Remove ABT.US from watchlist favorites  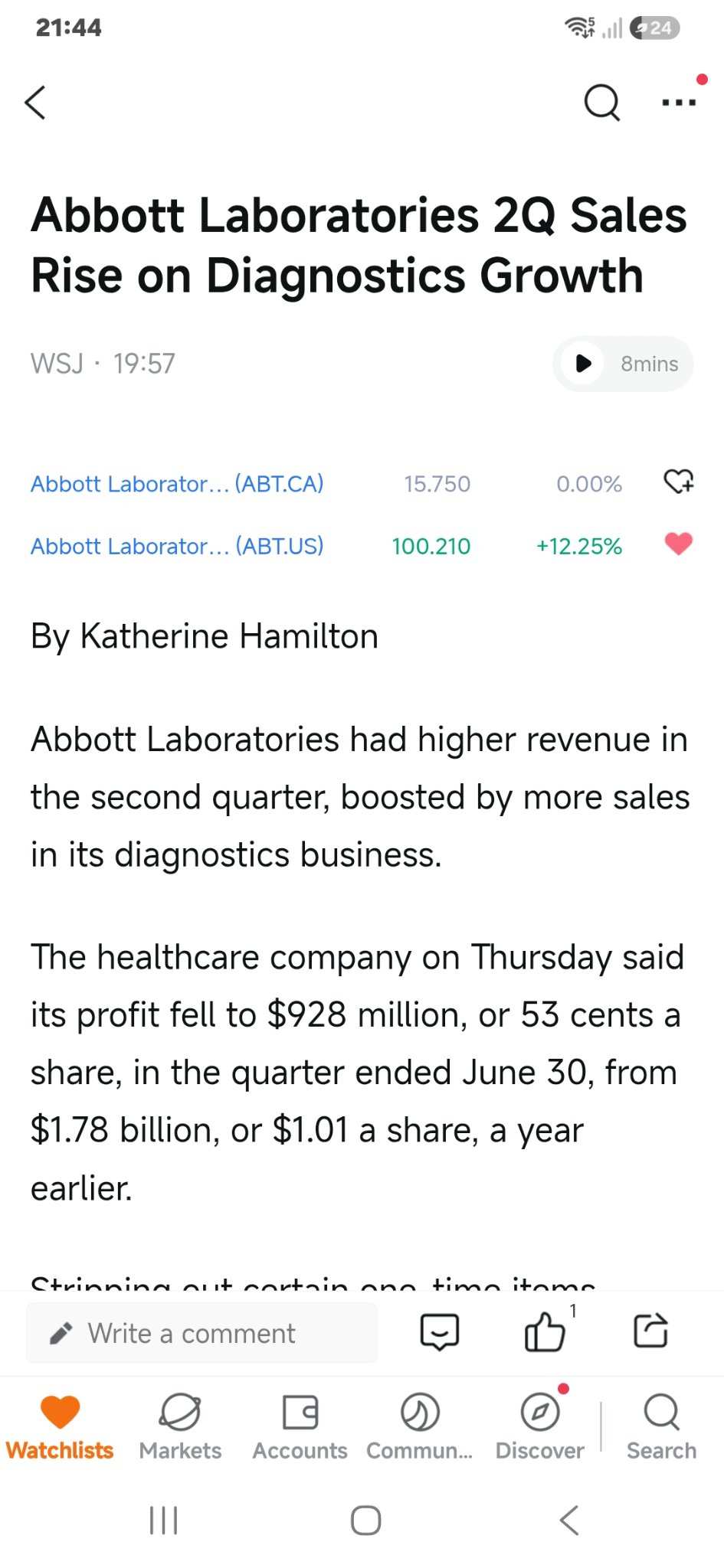(678, 544)
